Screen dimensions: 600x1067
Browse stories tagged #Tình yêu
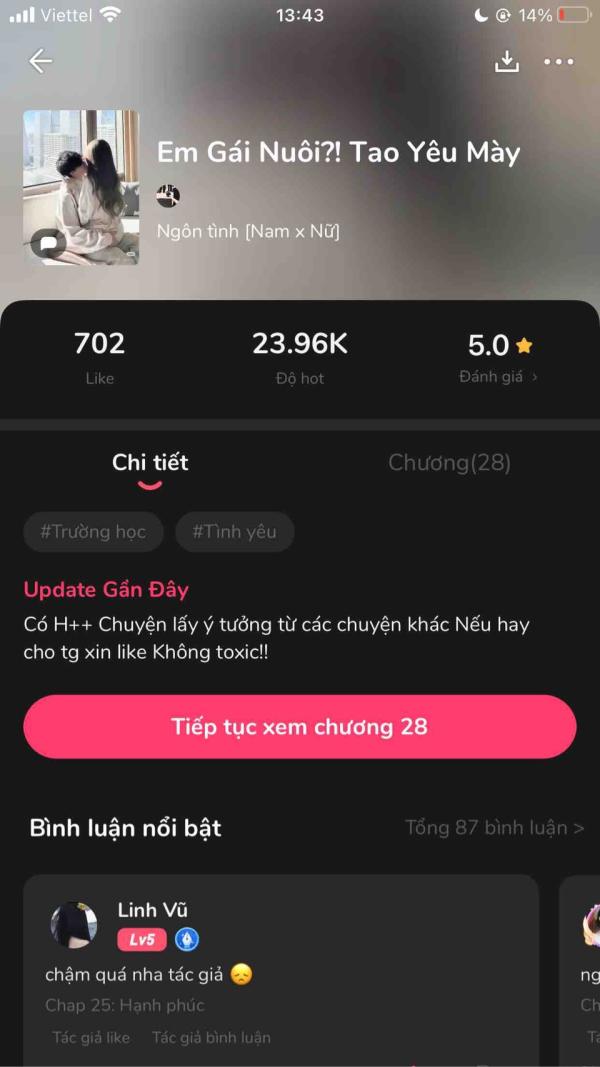(x=234, y=532)
